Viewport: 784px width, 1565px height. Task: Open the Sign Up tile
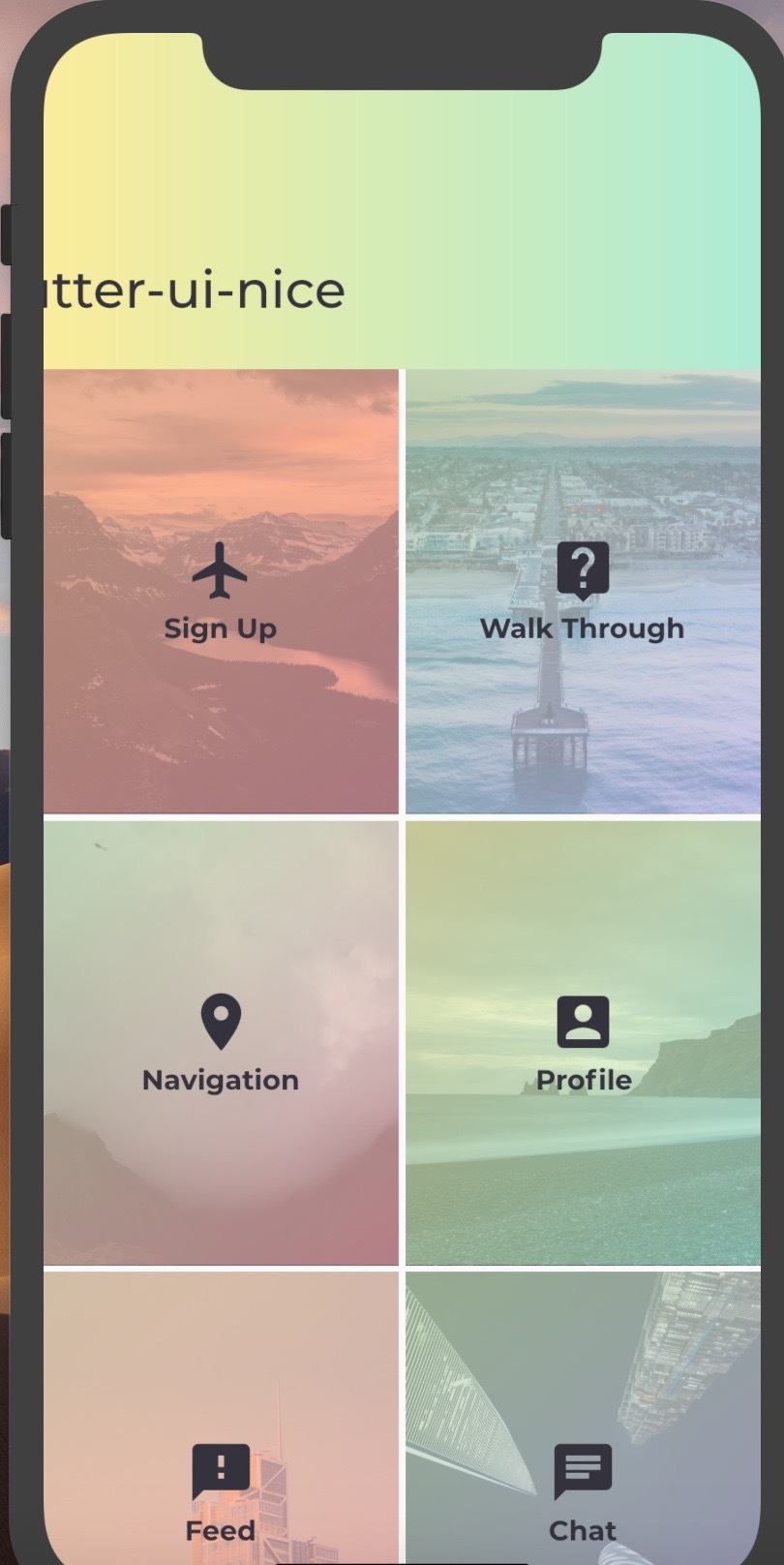tap(221, 592)
